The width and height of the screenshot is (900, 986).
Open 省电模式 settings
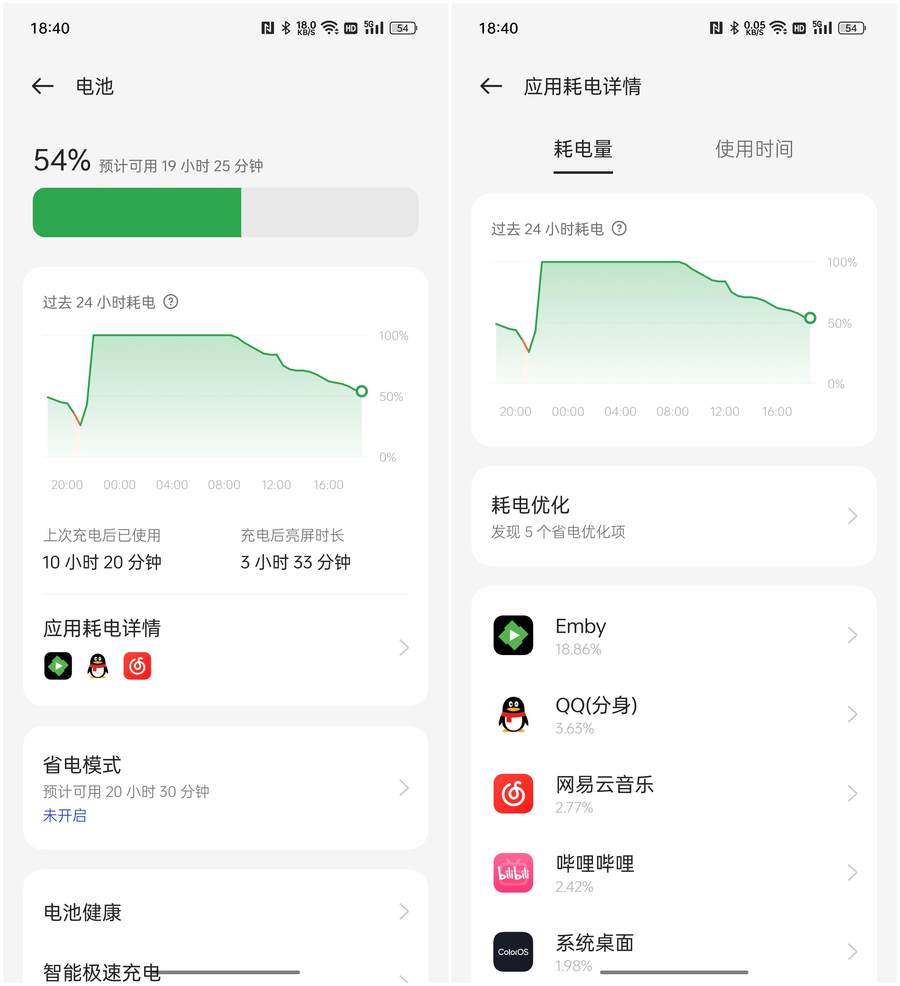point(225,788)
